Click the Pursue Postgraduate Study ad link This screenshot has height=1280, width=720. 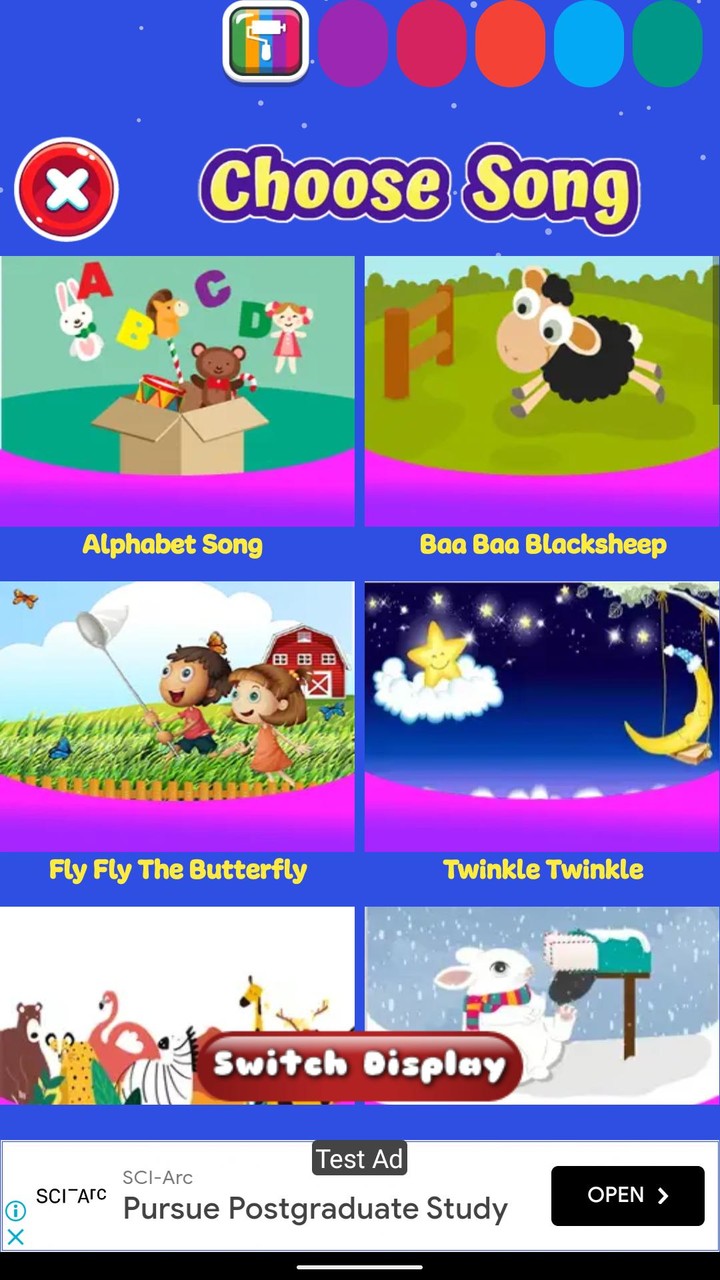(315, 1209)
